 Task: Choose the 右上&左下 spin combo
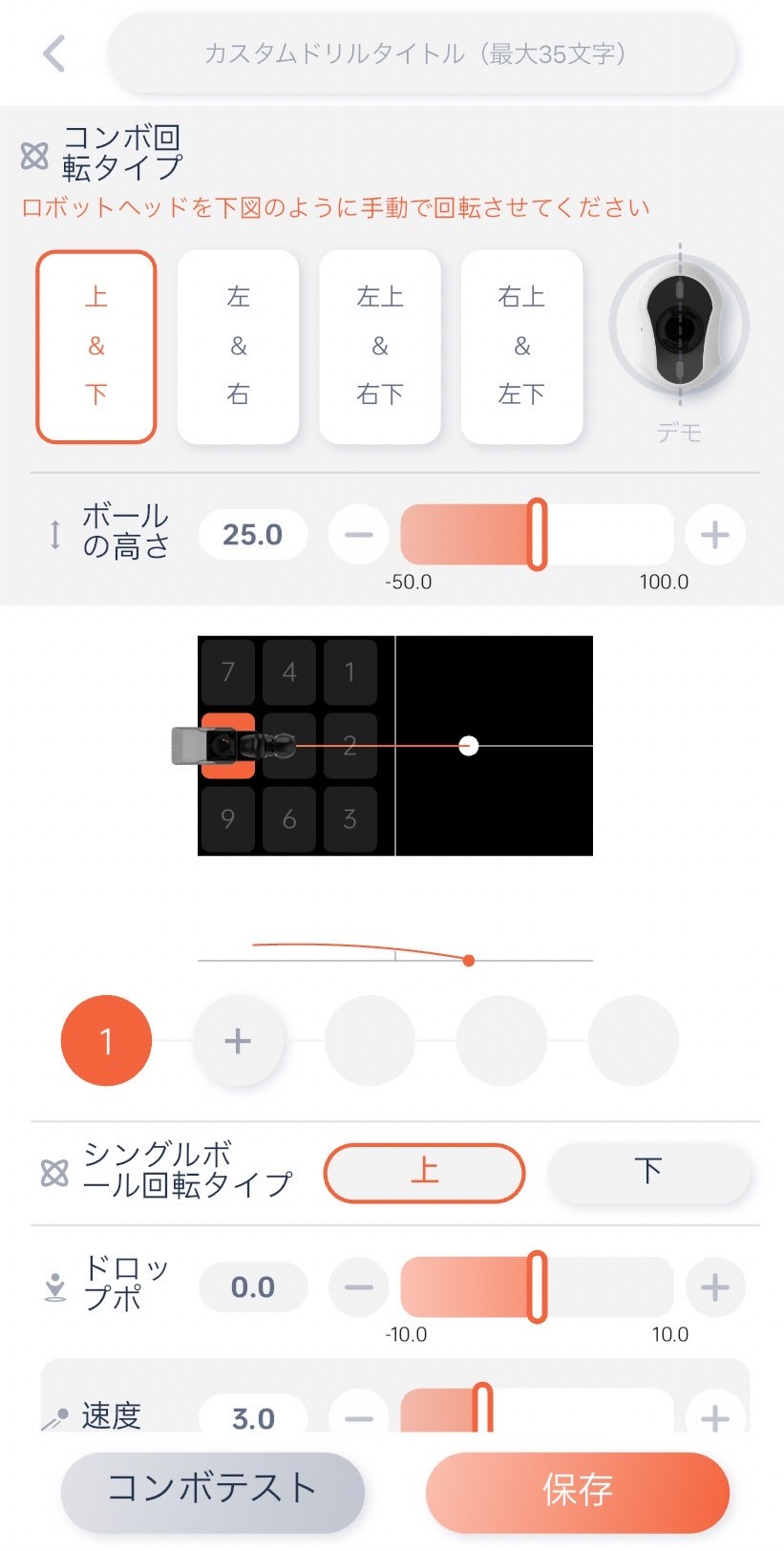[521, 346]
